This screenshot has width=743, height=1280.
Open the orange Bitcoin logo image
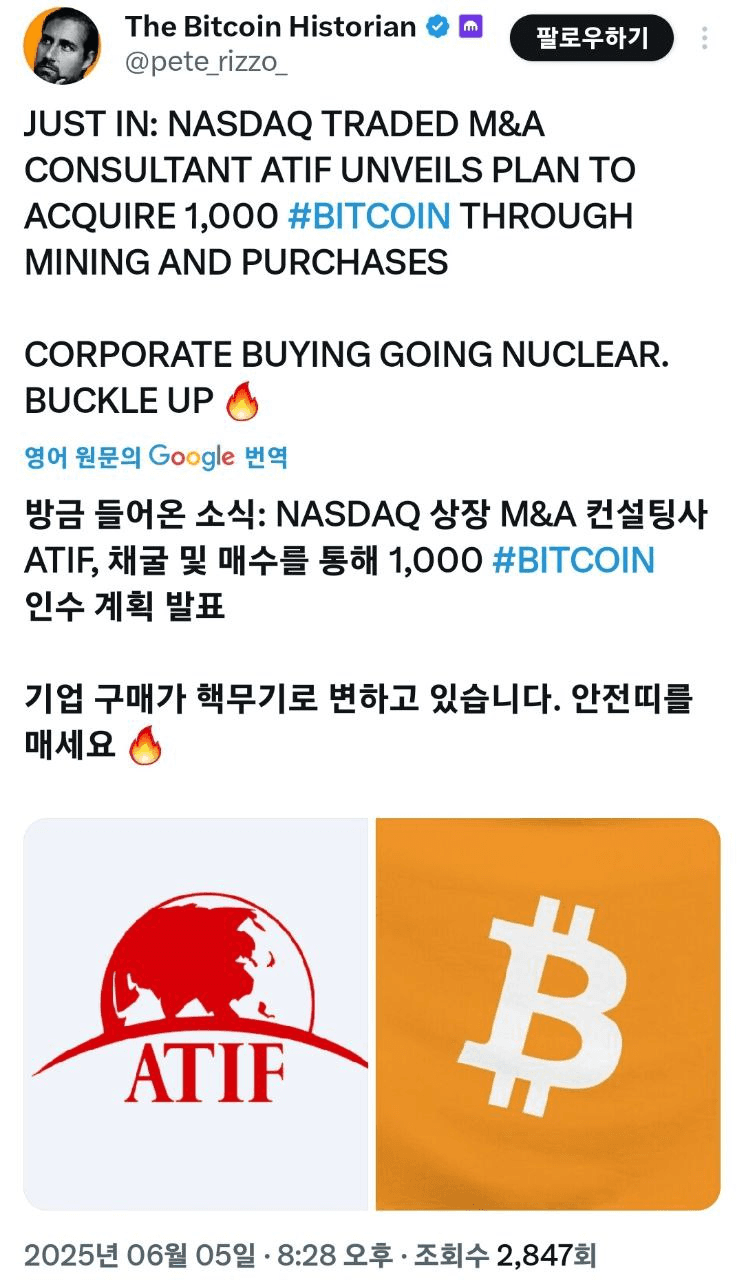[x=547, y=1014]
